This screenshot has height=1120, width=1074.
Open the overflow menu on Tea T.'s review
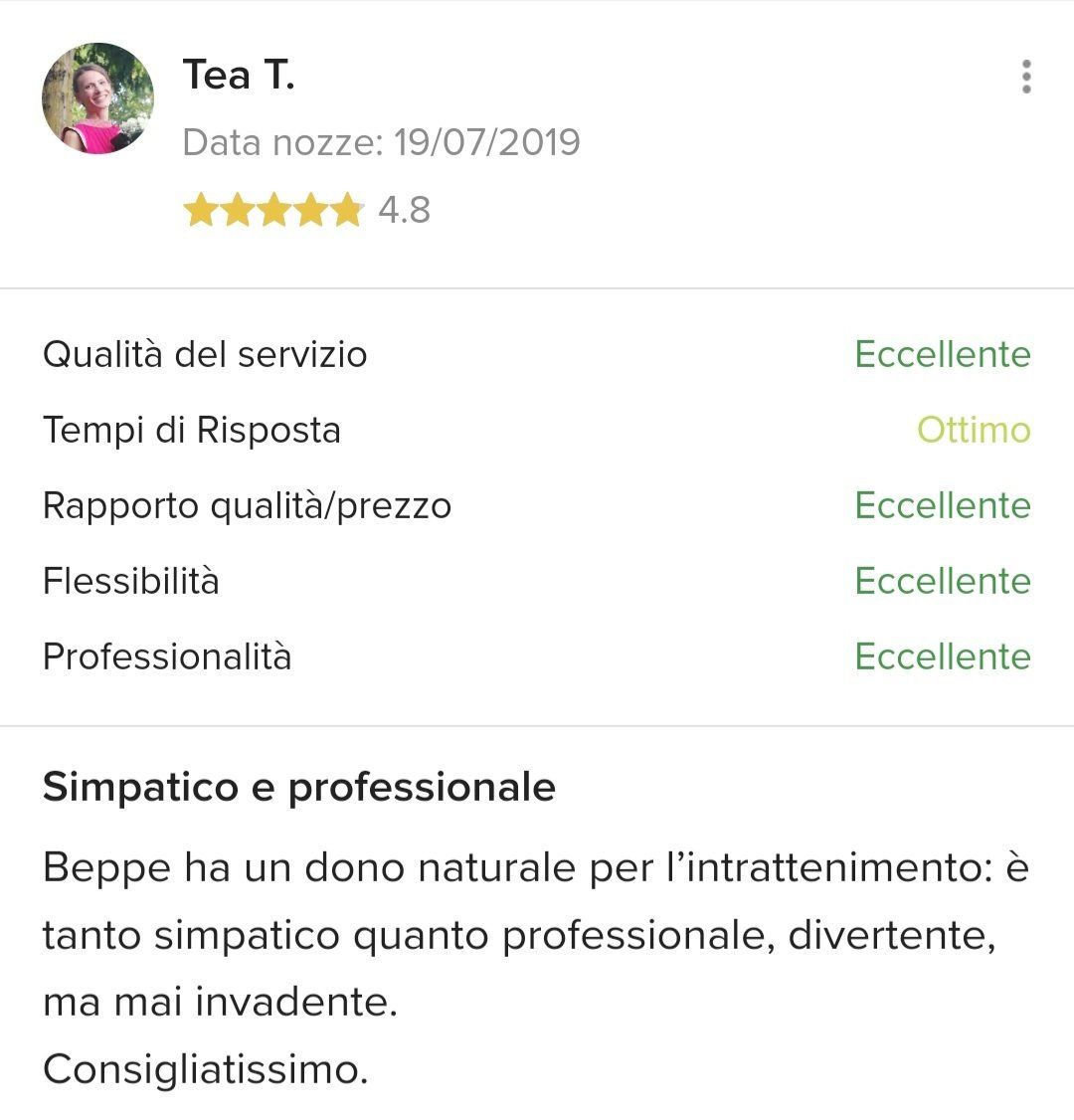click(1025, 77)
